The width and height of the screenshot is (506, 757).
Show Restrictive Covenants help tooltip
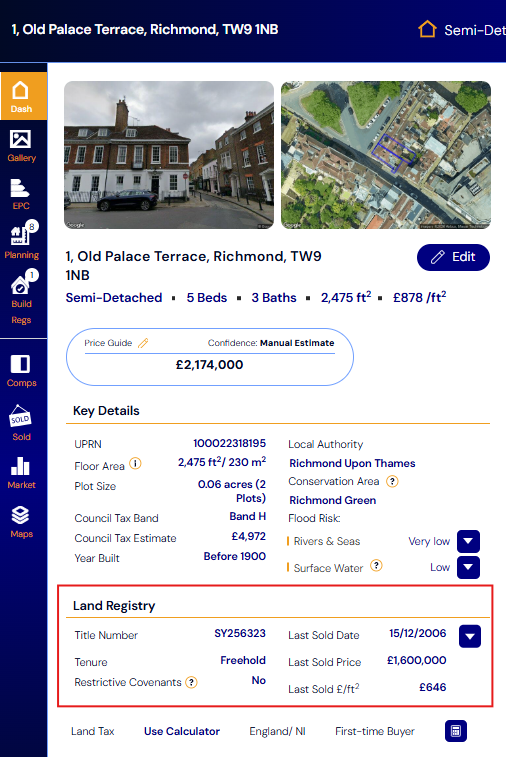tap(192, 682)
